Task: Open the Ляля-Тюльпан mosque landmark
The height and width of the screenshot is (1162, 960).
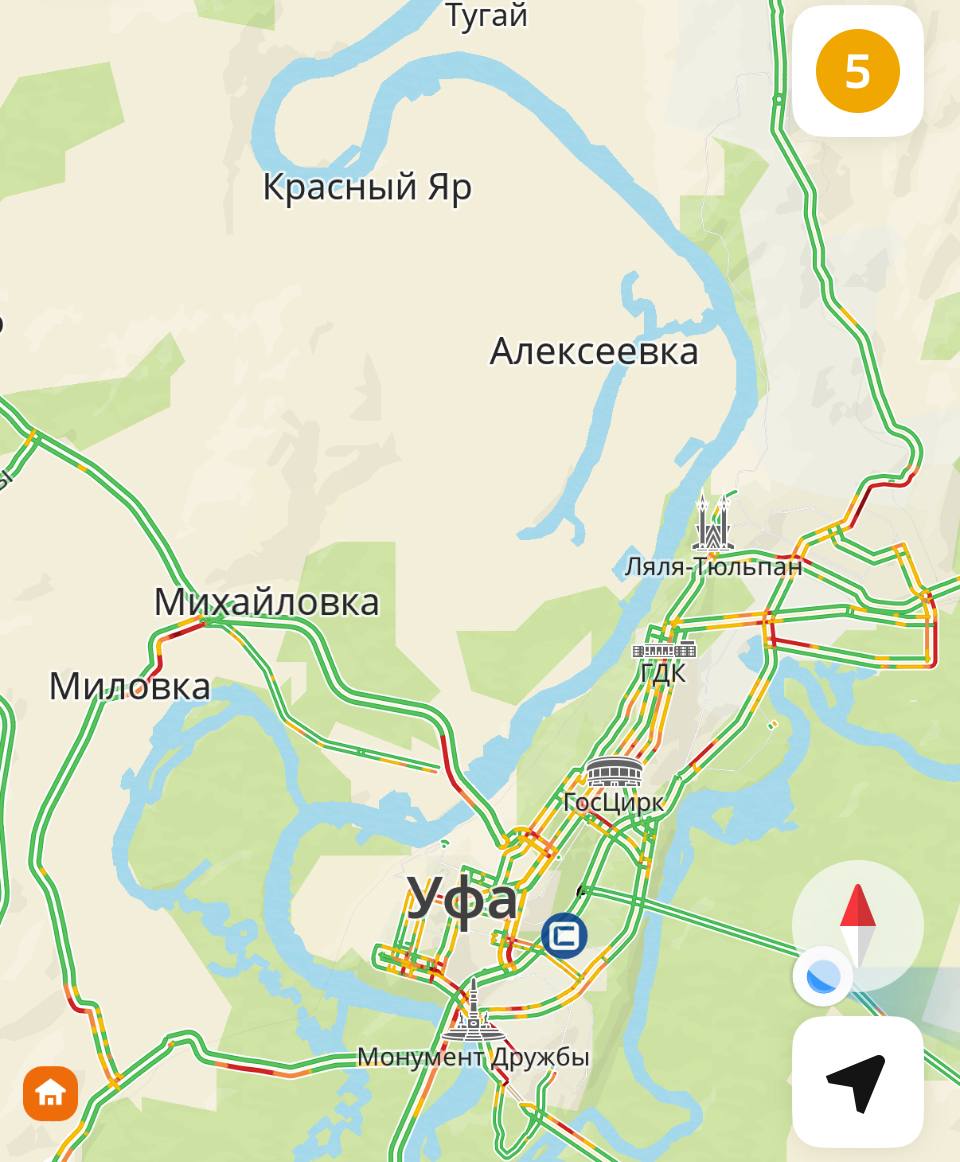Action: pos(713,524)
